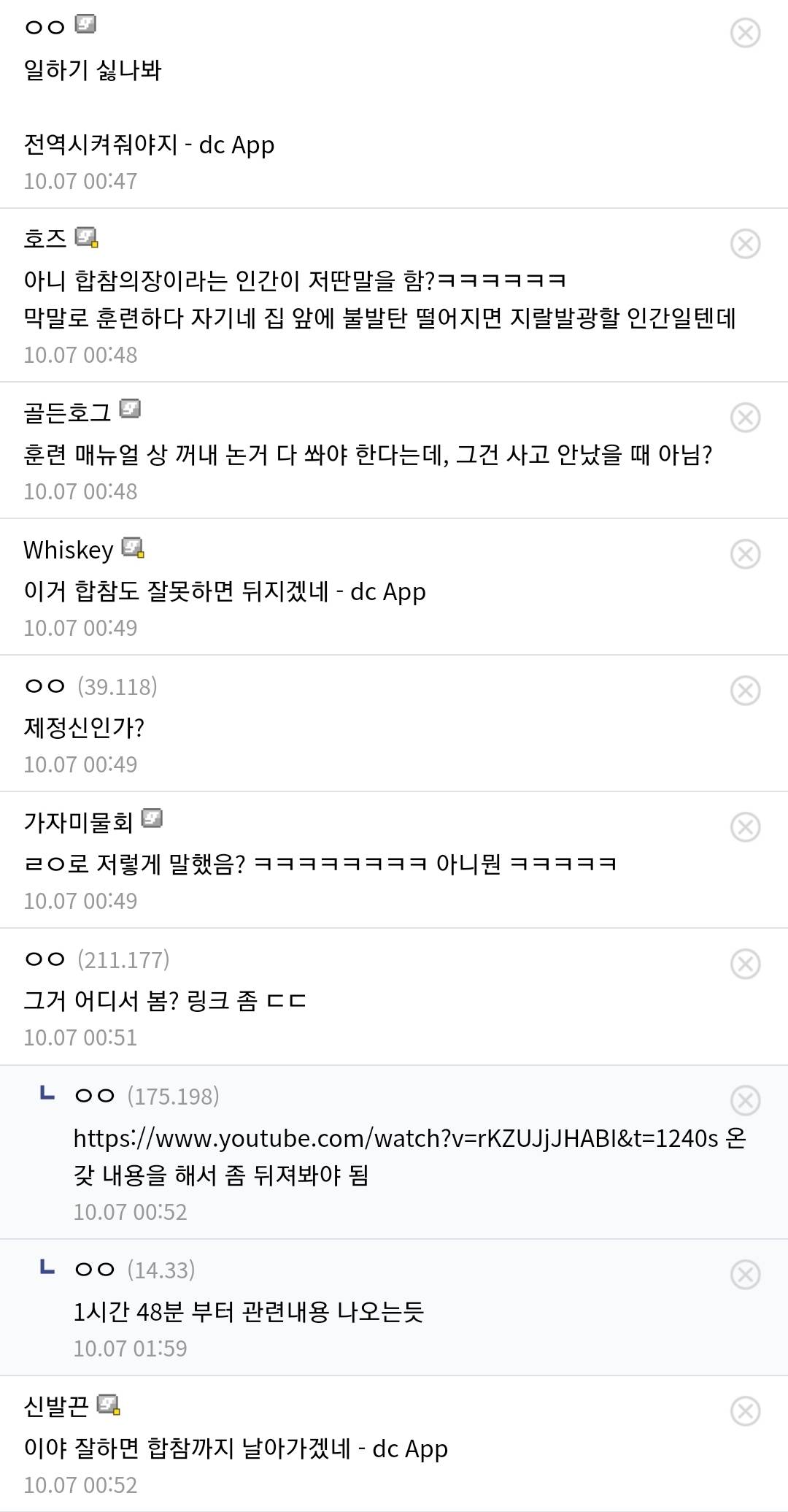Tap the X next to 가자미물회's comment
The height and width of the screenshot is (1512, 788).
pyautogui.click(x=745, y=827)
